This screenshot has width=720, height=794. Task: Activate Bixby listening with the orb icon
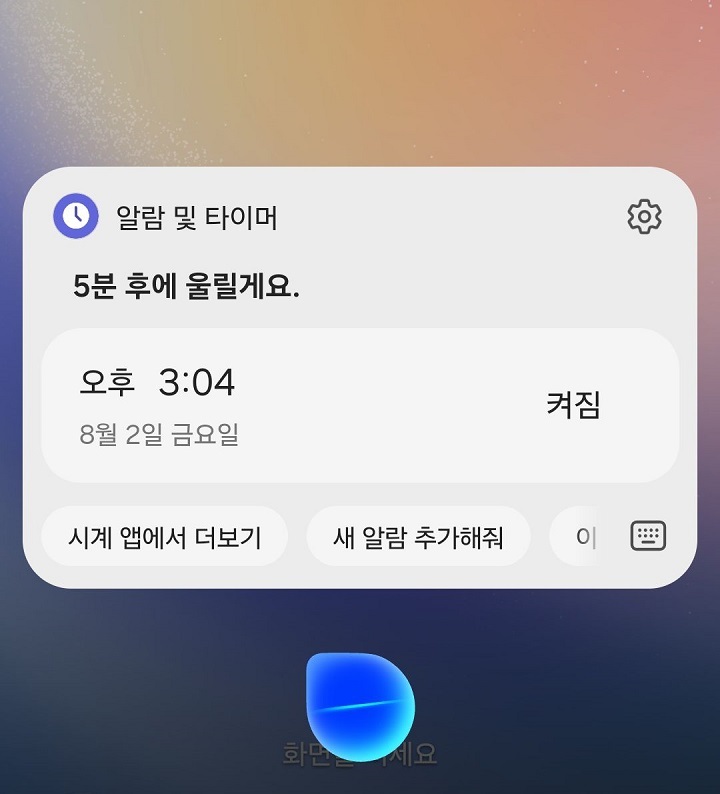(x=363, y=703)
